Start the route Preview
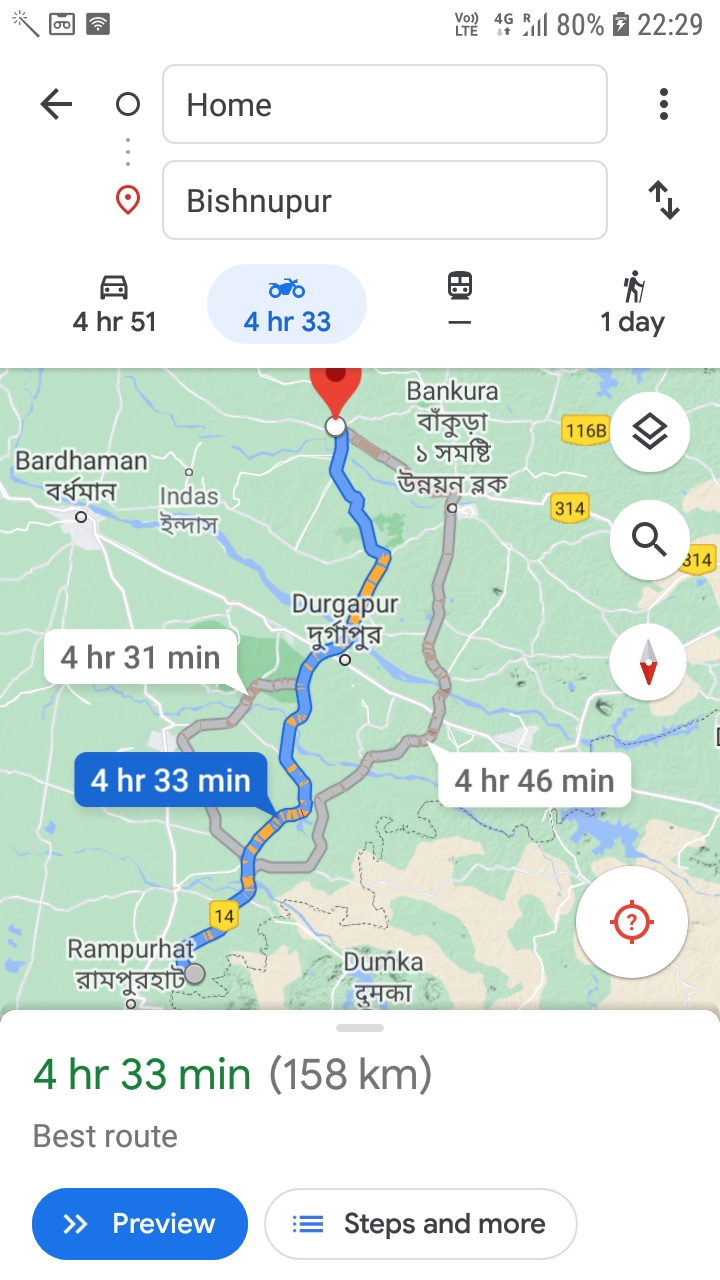The width and height of the screenshot is (720, 1280). pos(140,1223)
